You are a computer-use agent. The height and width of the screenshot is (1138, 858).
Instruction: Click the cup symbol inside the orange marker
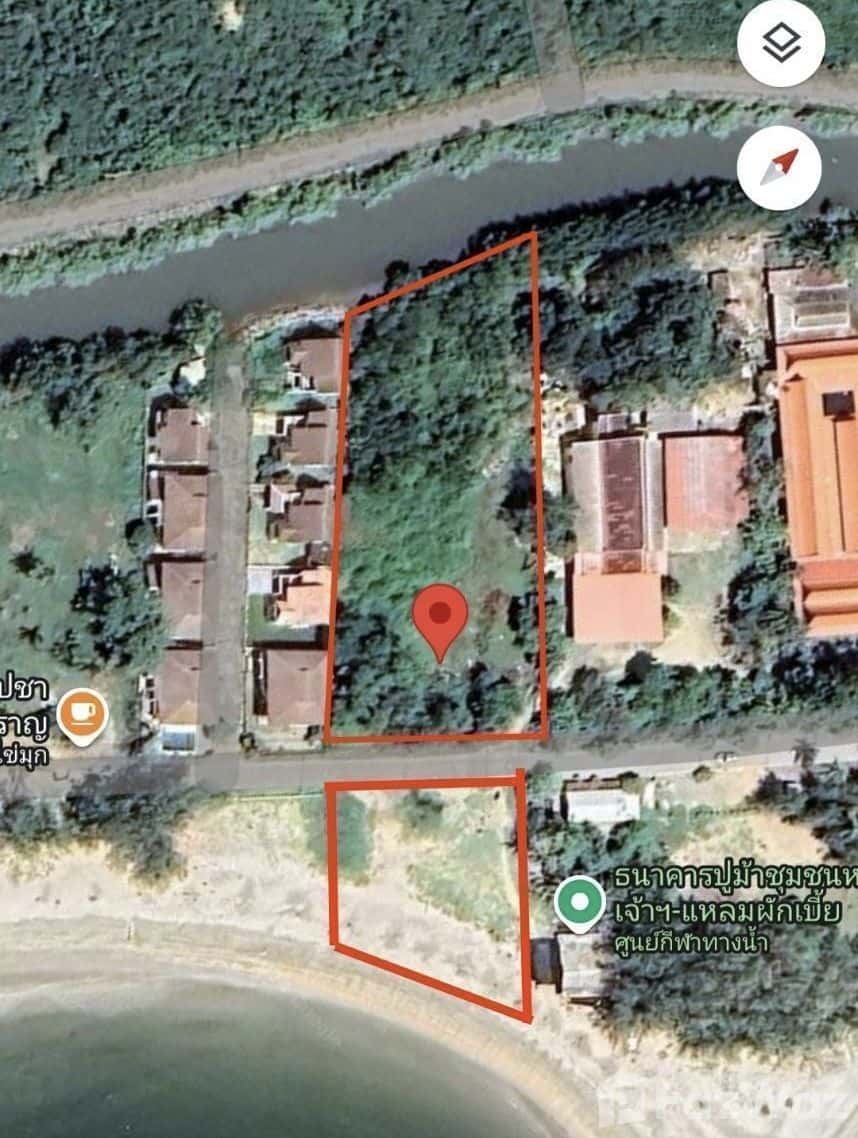pyautogui.click(x=82, y=712)
